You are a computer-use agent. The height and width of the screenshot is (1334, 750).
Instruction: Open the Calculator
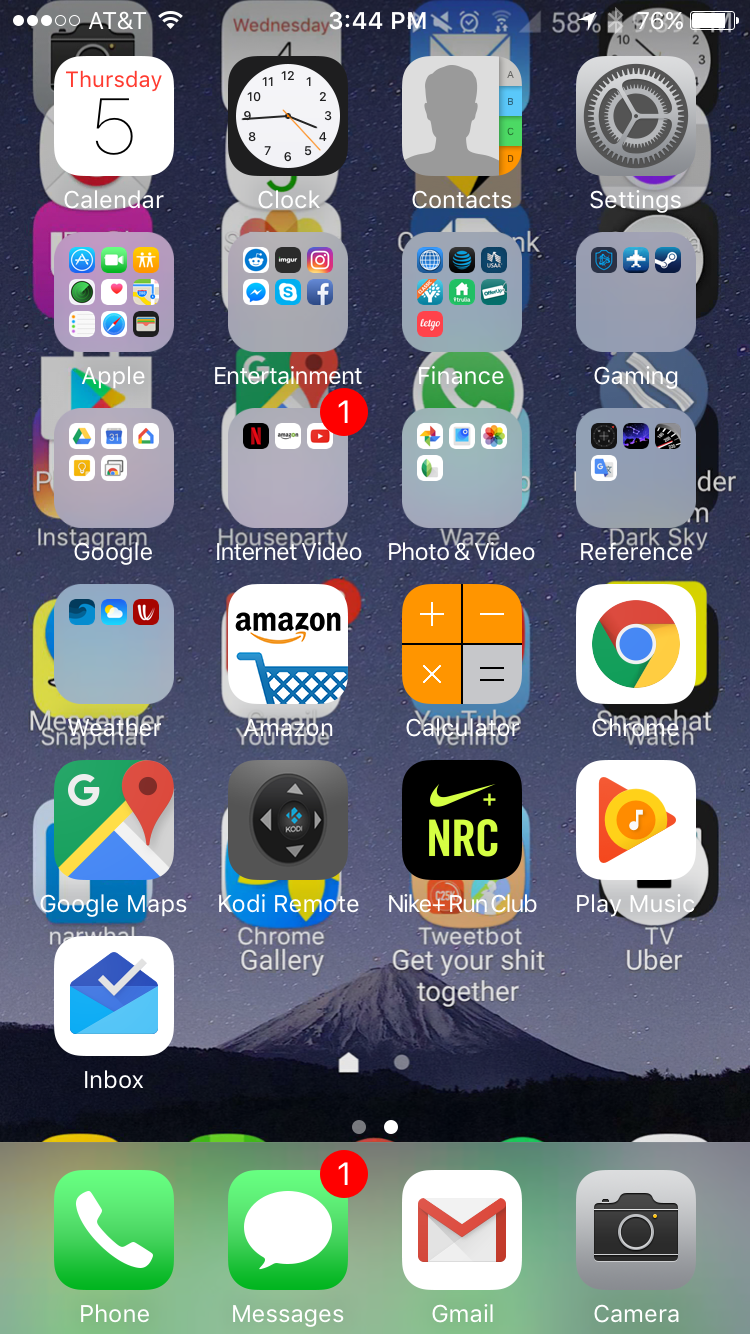[x=461, y=644]
